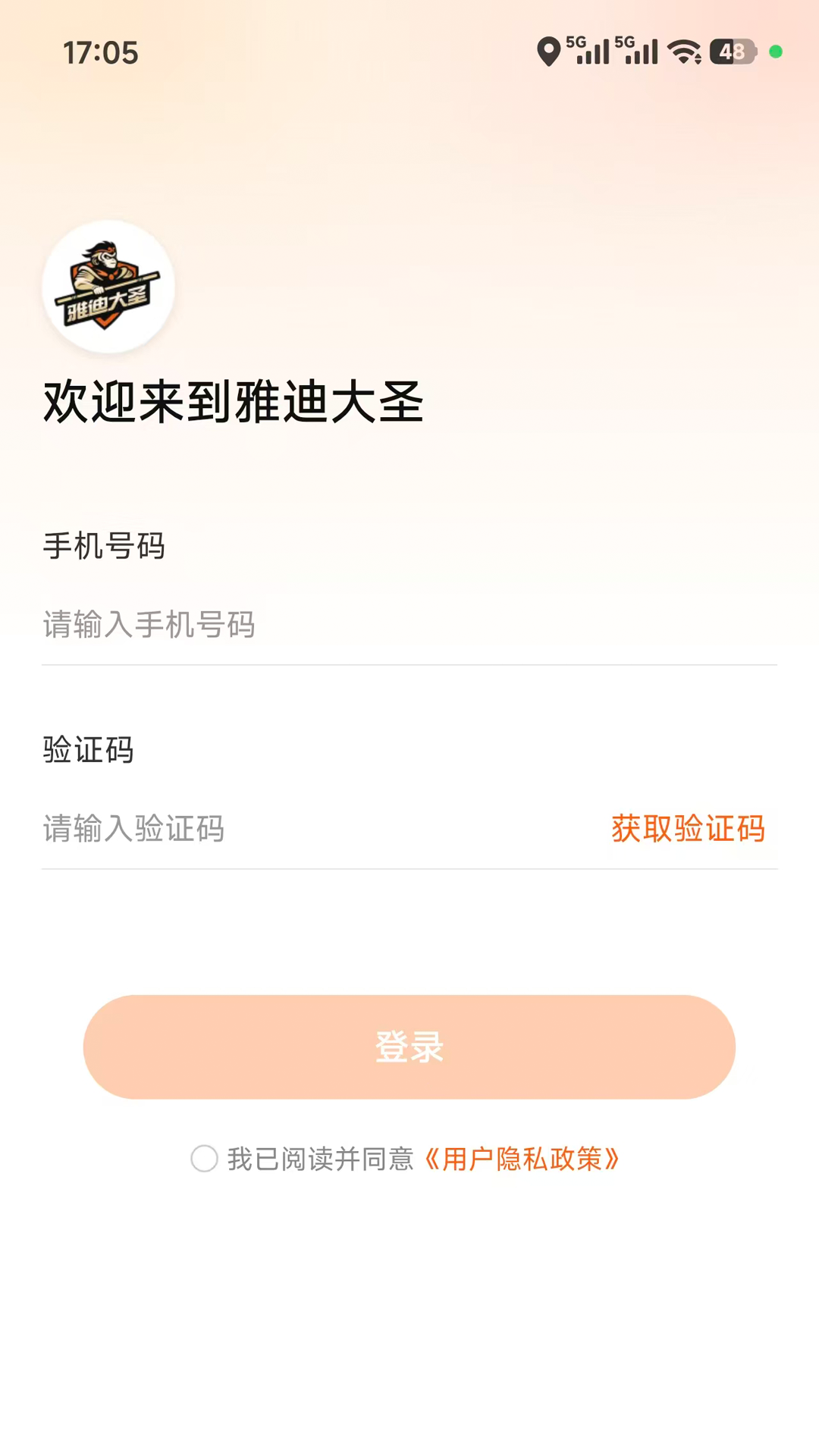
Task: Click the location indicator icon in status bar
Action: (548, 52)
